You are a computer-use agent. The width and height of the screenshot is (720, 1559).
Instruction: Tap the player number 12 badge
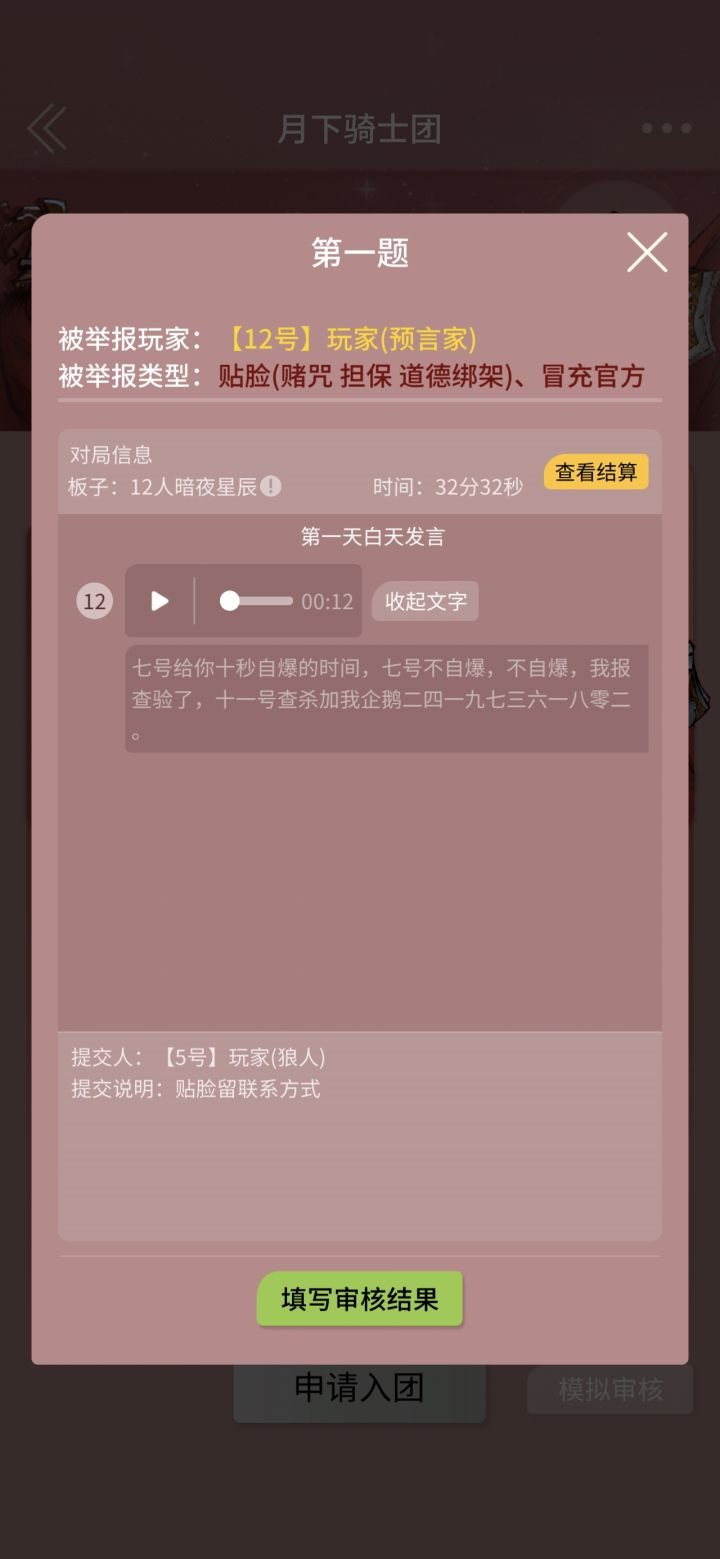(94, 601)
